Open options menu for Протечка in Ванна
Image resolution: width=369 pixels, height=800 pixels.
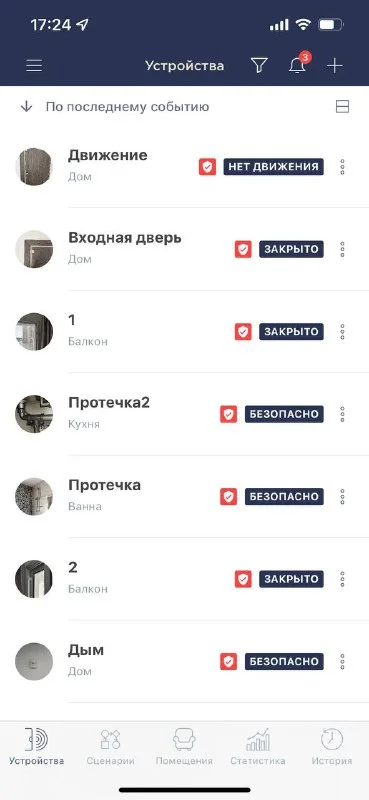[x=342, y=496]
